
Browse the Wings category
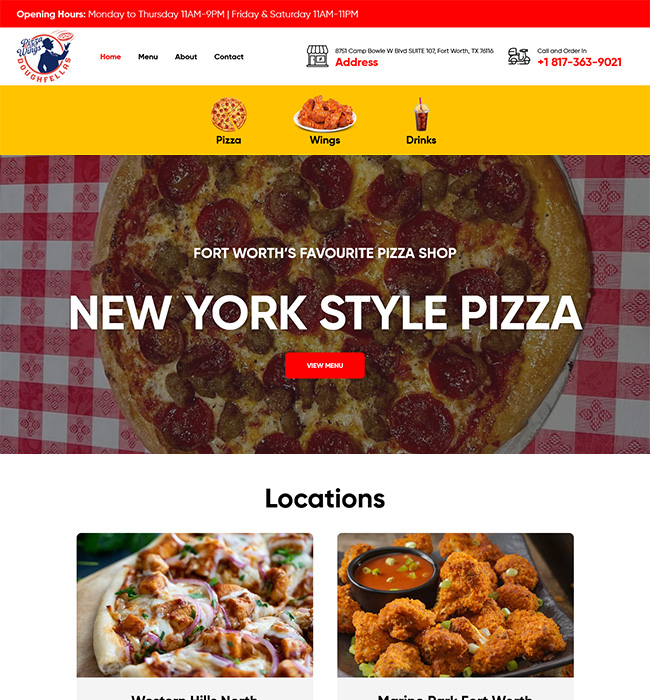pyautogui.click(x=325, y=122)
